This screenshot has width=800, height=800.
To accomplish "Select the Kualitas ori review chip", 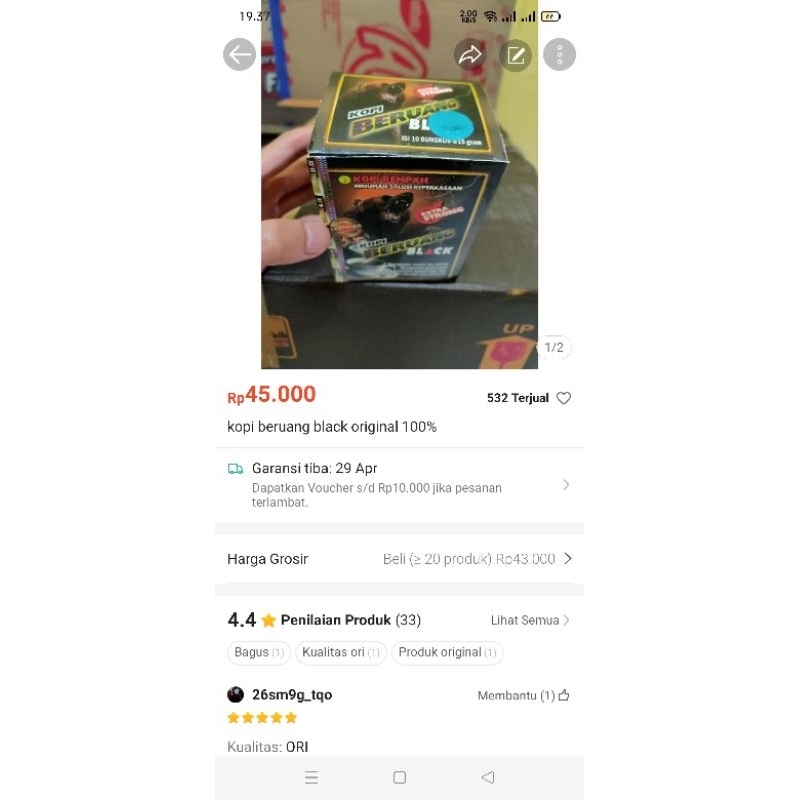I will (x=341, y=653).
